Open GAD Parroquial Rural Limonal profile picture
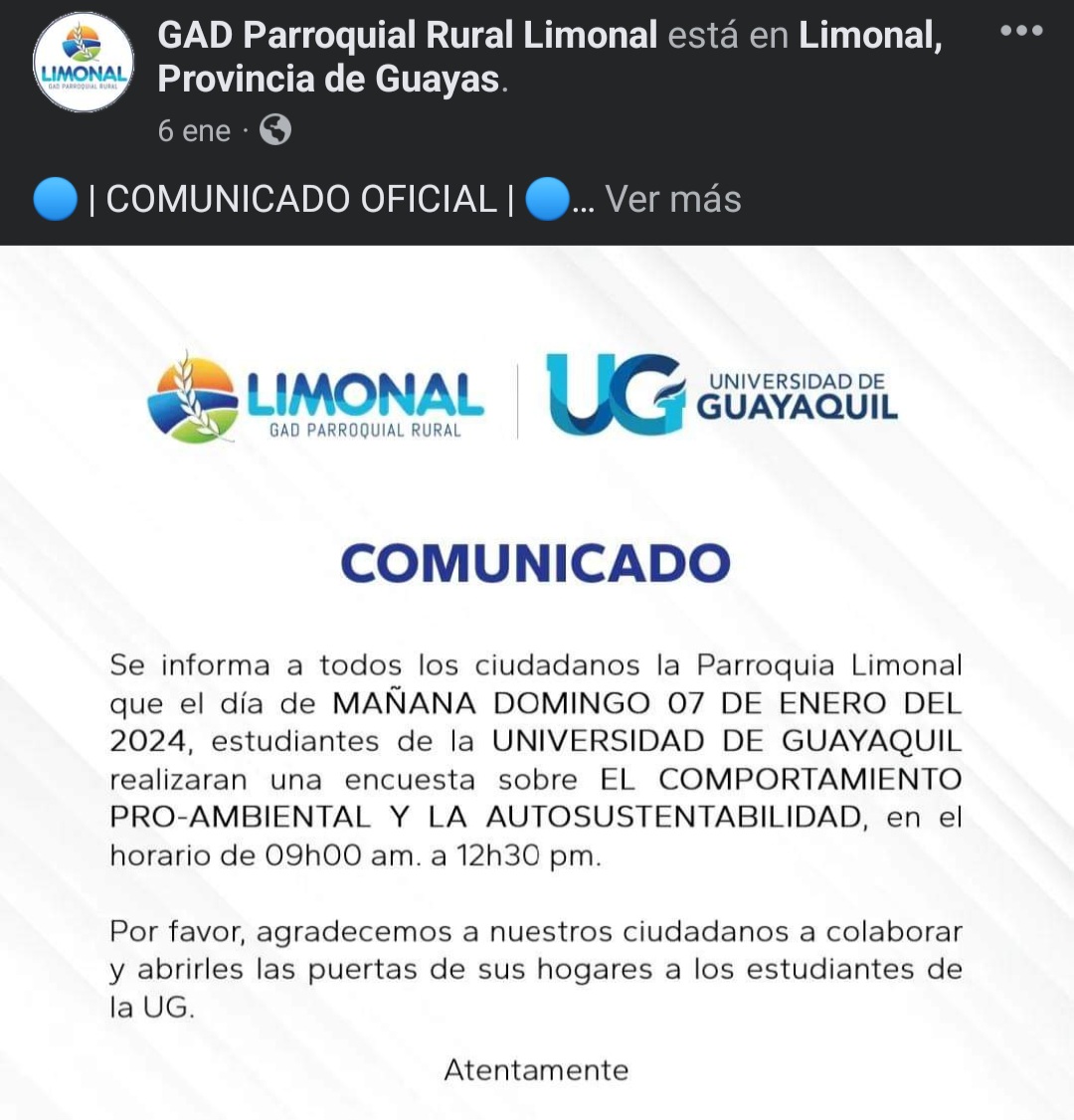 pos(84,63)
